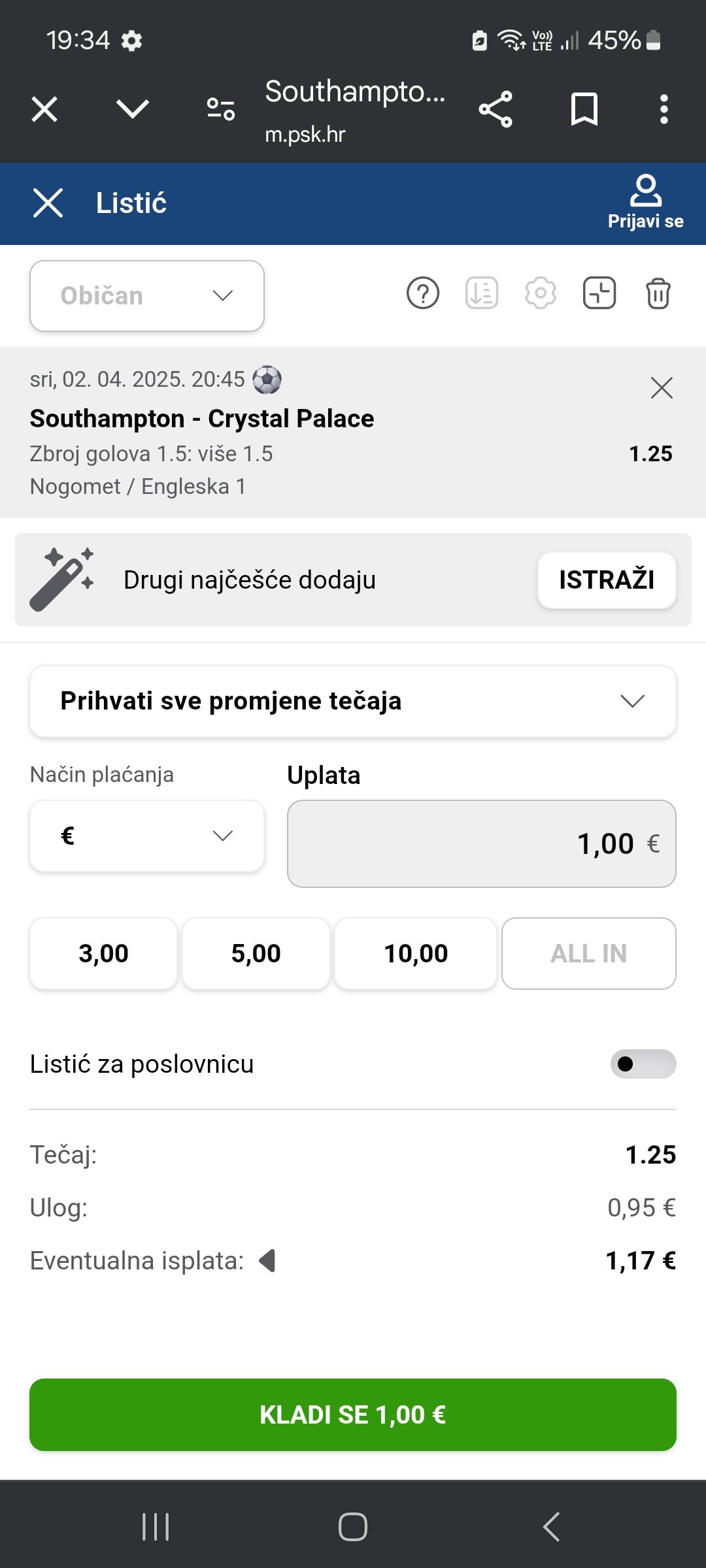
Task: Tap Prijavi se to log in
Action: (645, 203)
